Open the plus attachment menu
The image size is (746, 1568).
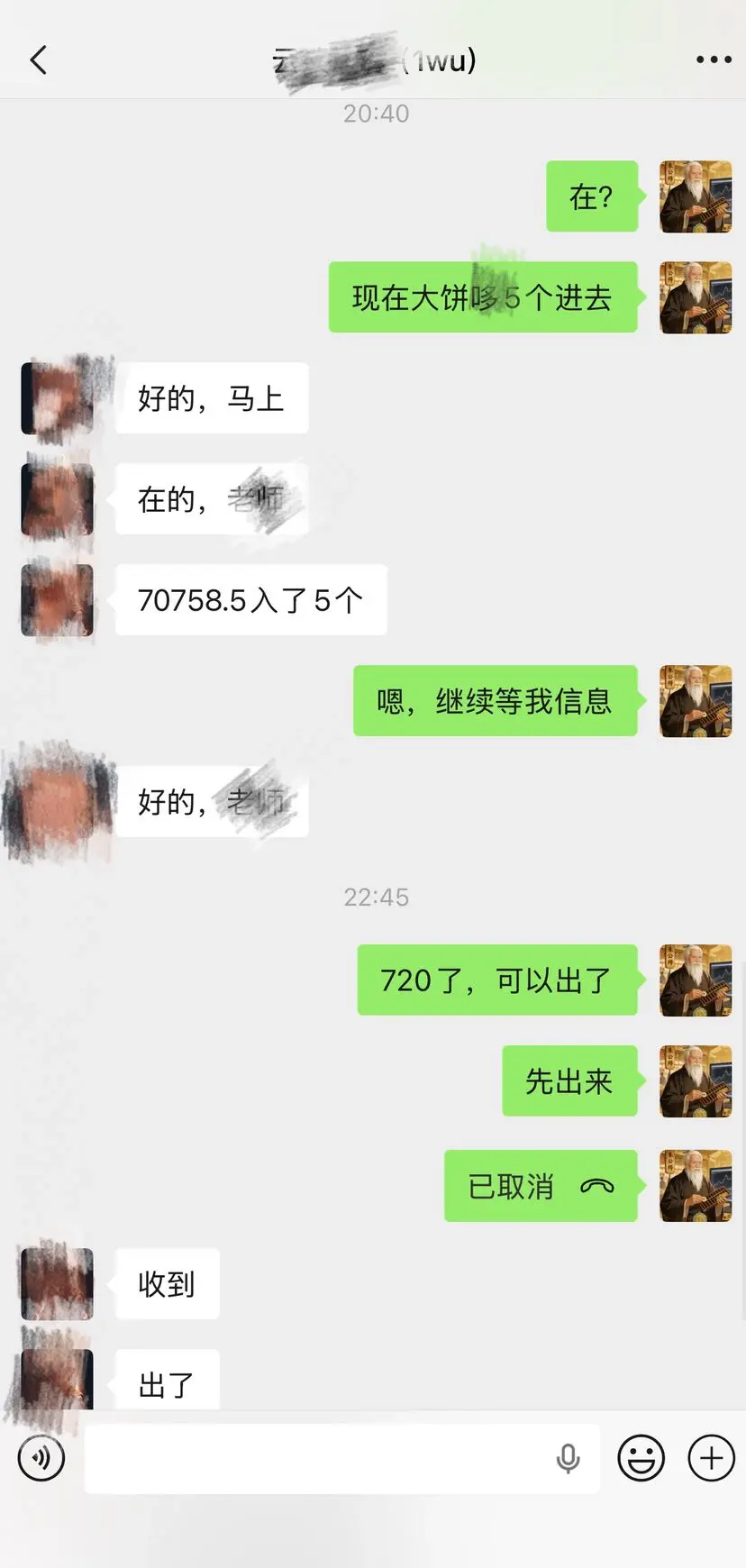(711, 1457)
